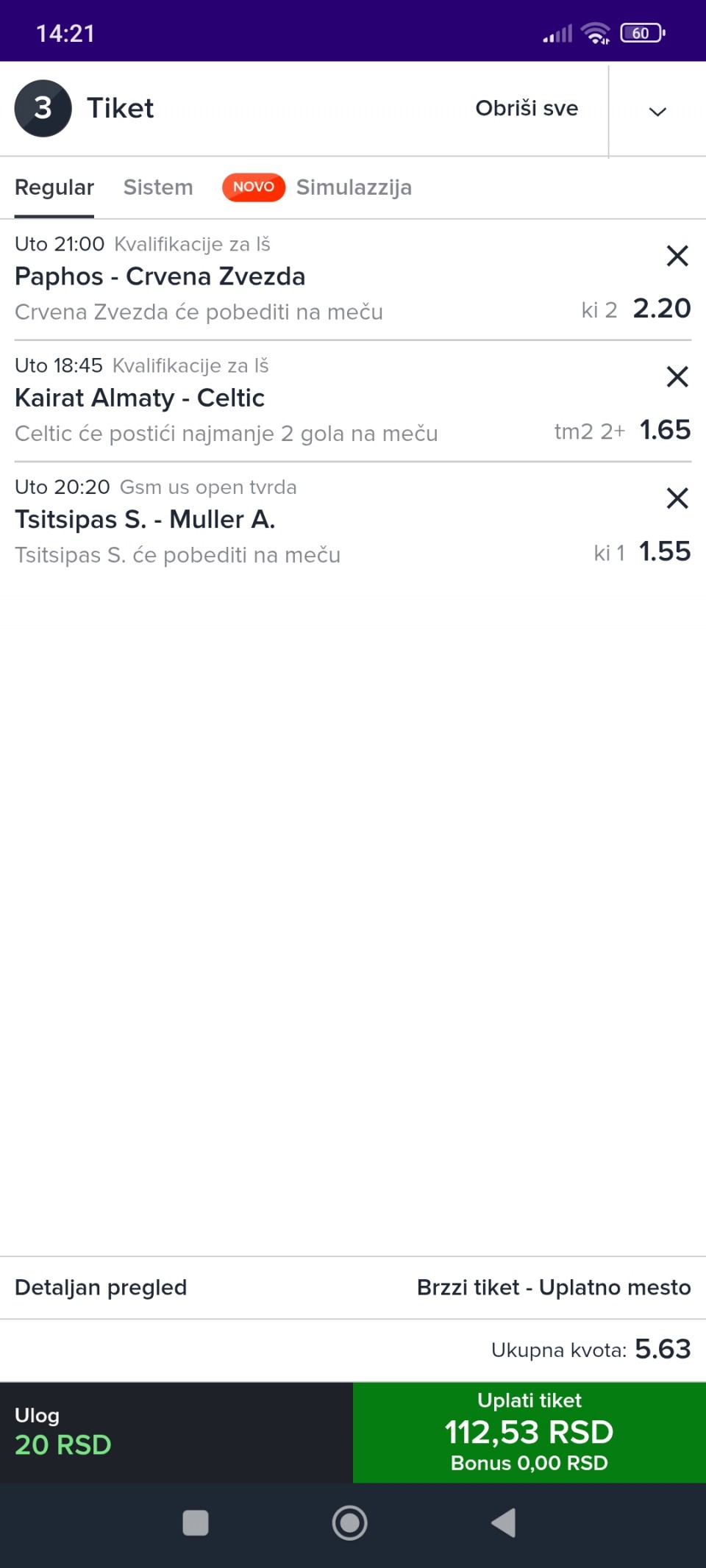Tap Obriši sve to clear the ticket
Image resolution: width=706 pixels, height=1568 pixels.
click(x=527, y=108)
